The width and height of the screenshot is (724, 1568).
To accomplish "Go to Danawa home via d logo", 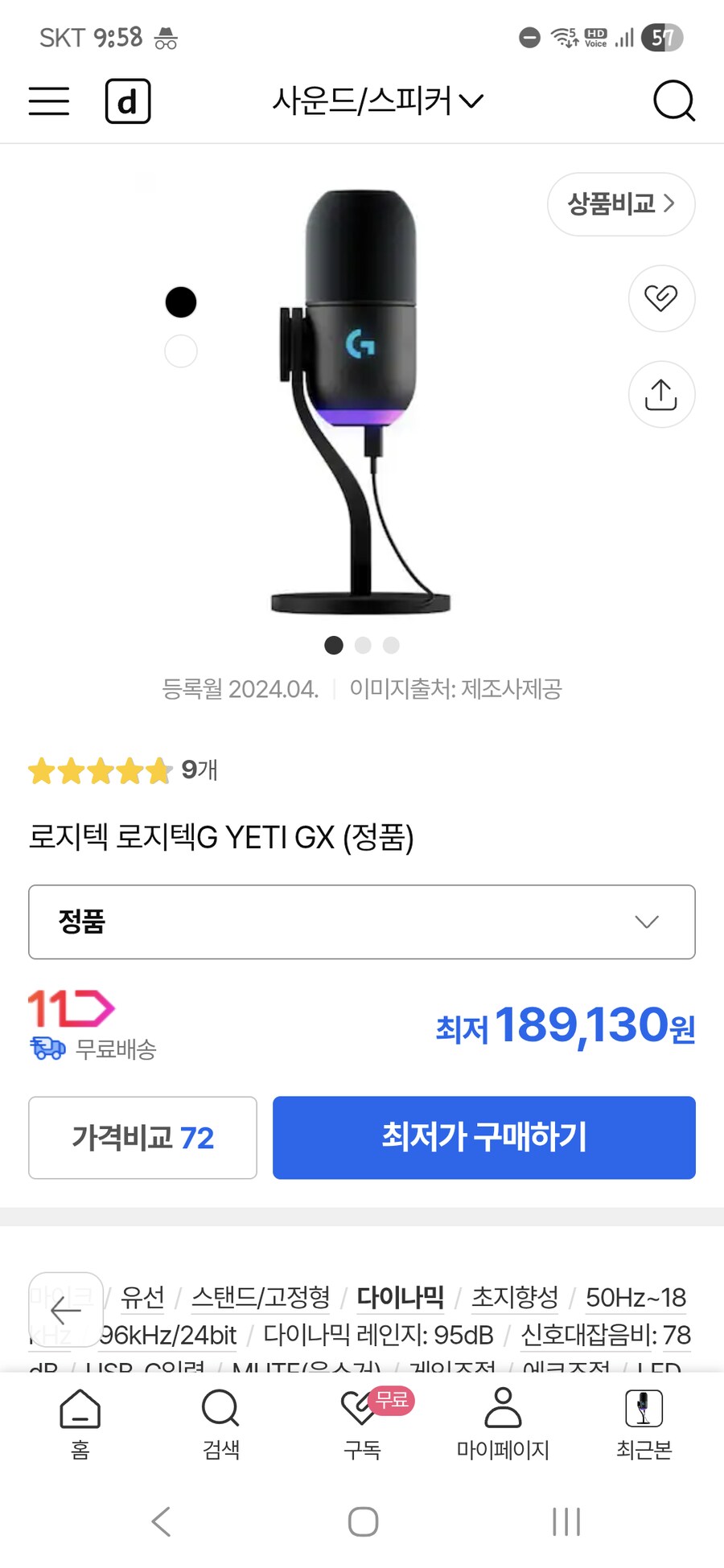I will pos(128,101).
